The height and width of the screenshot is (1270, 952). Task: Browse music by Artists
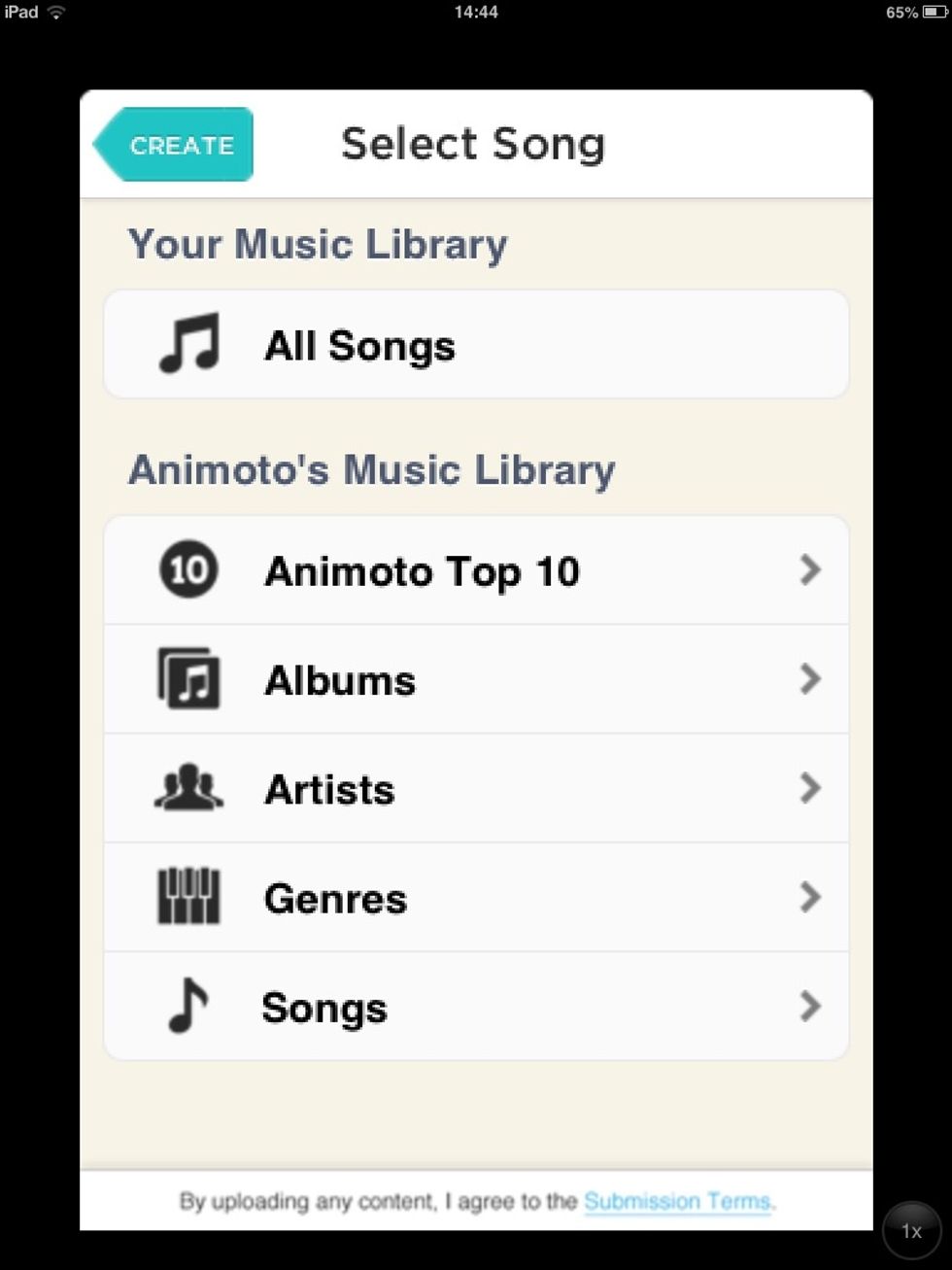[475, 789]
